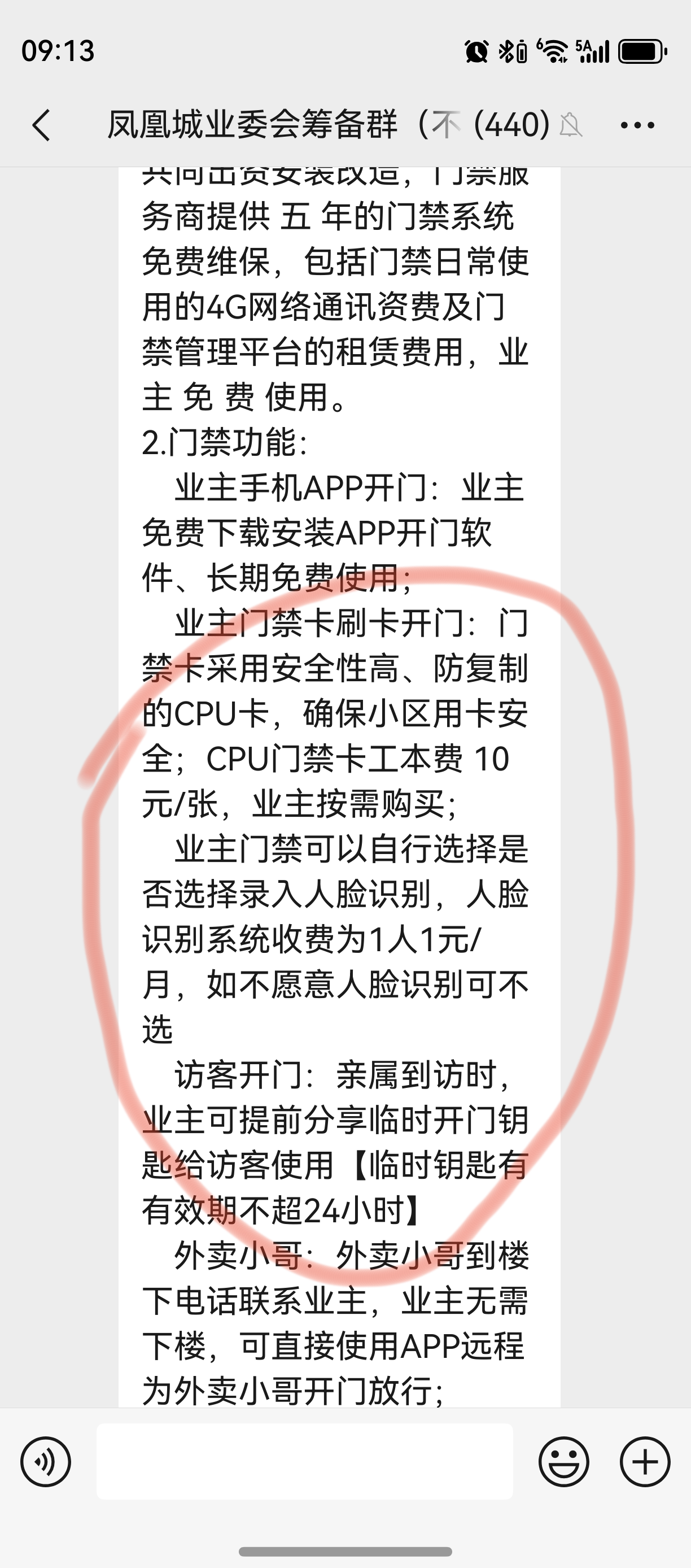Viewport: 691px width, 1568px height.
Task: Open the group chat options menu
Action: [637, 125]
